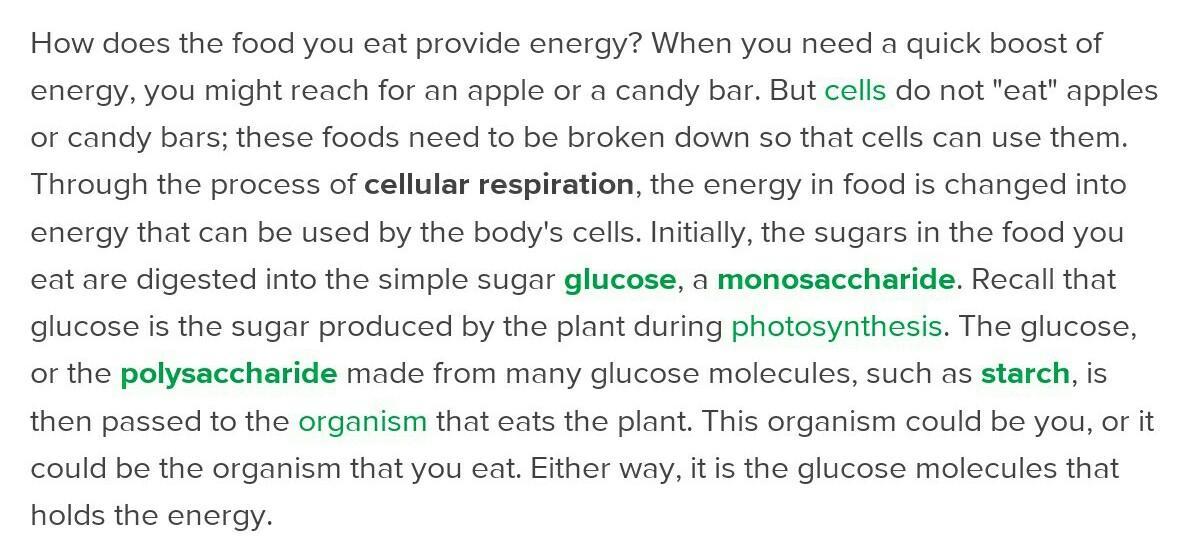The image size is (1200, 555).
Task: Open the "monosaccharide" term link
Action: [x=836, y=280]
